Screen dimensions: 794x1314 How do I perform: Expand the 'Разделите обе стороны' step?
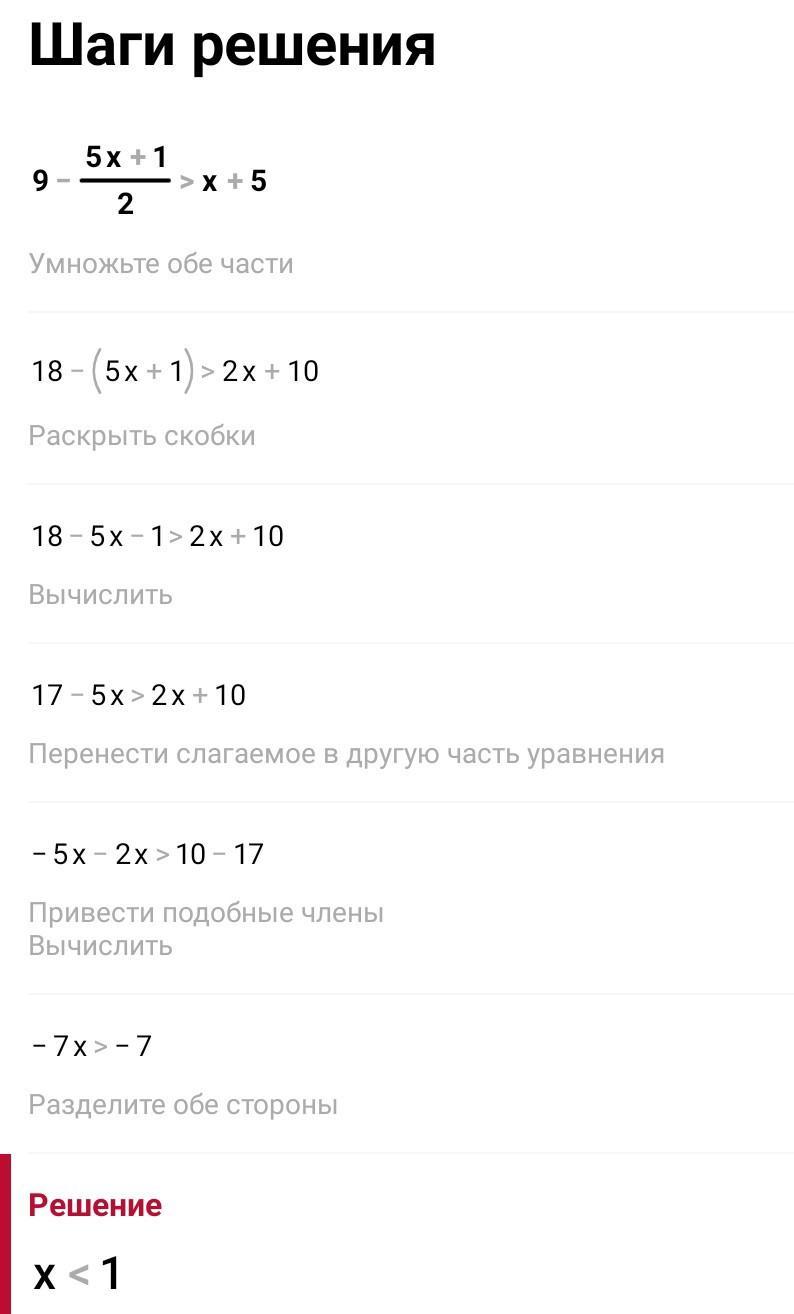click(183, 1105)
